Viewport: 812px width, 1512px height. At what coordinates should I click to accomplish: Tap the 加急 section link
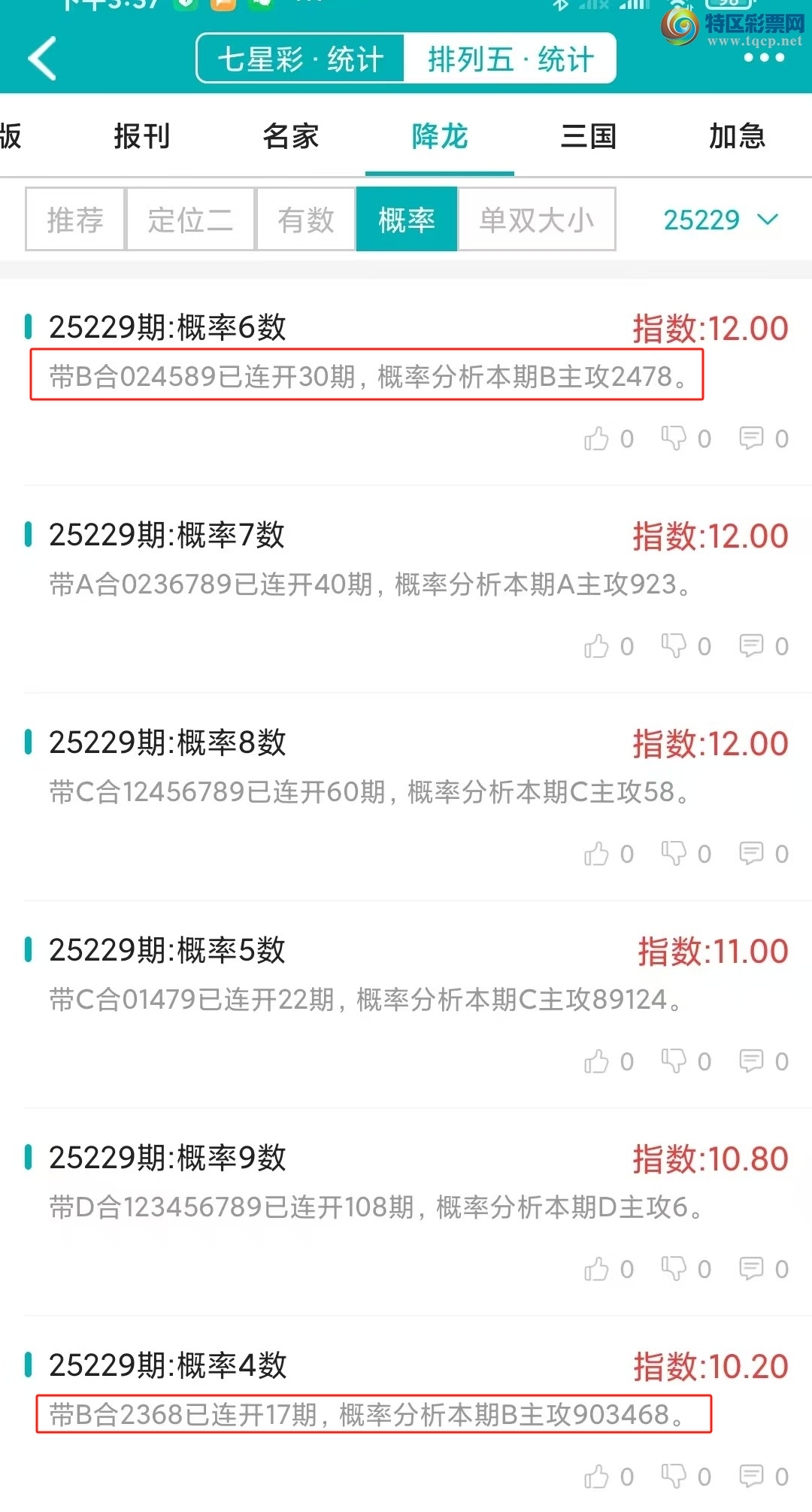738,137
